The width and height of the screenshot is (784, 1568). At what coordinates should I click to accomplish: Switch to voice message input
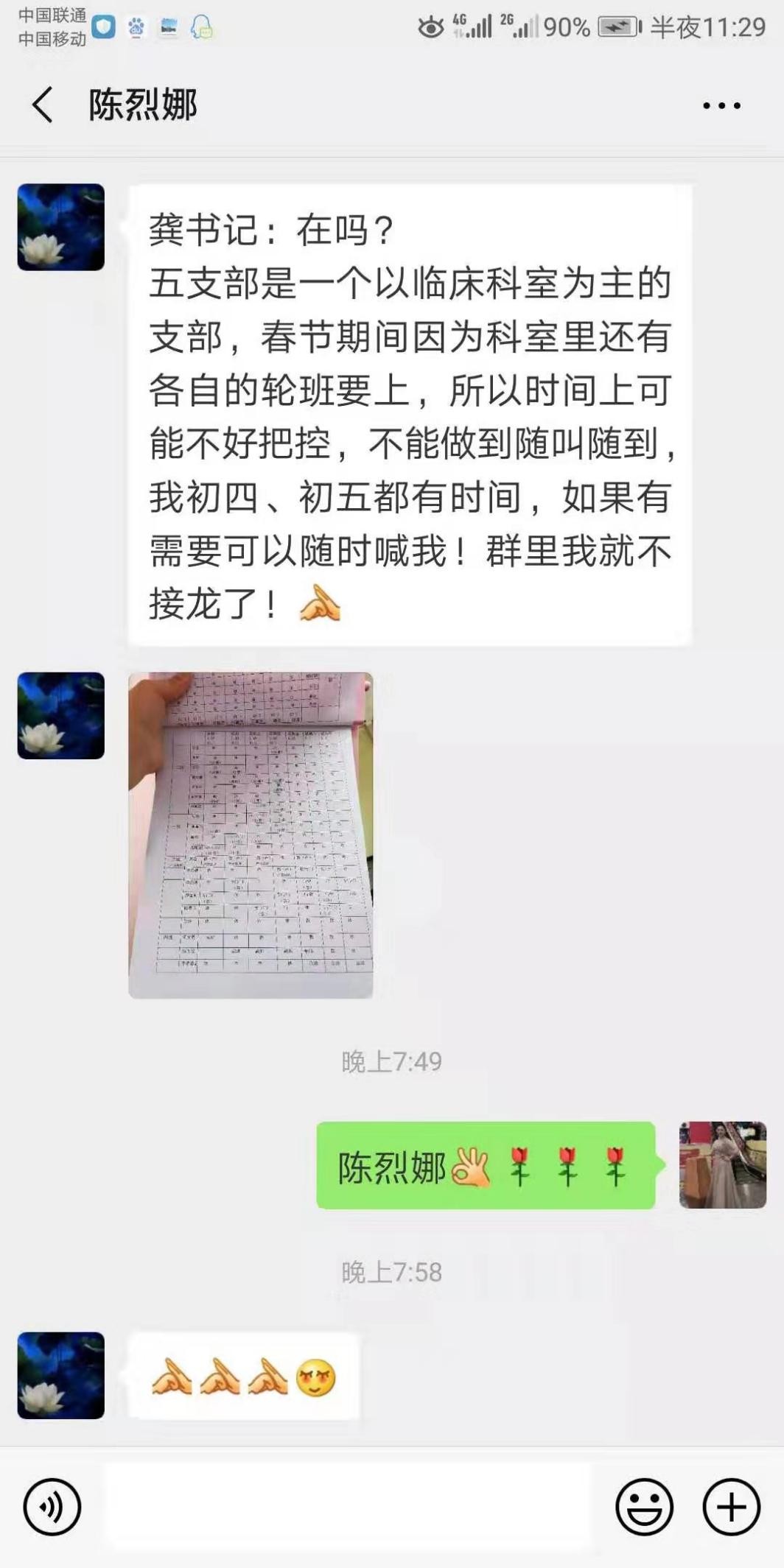point(52,1506)
